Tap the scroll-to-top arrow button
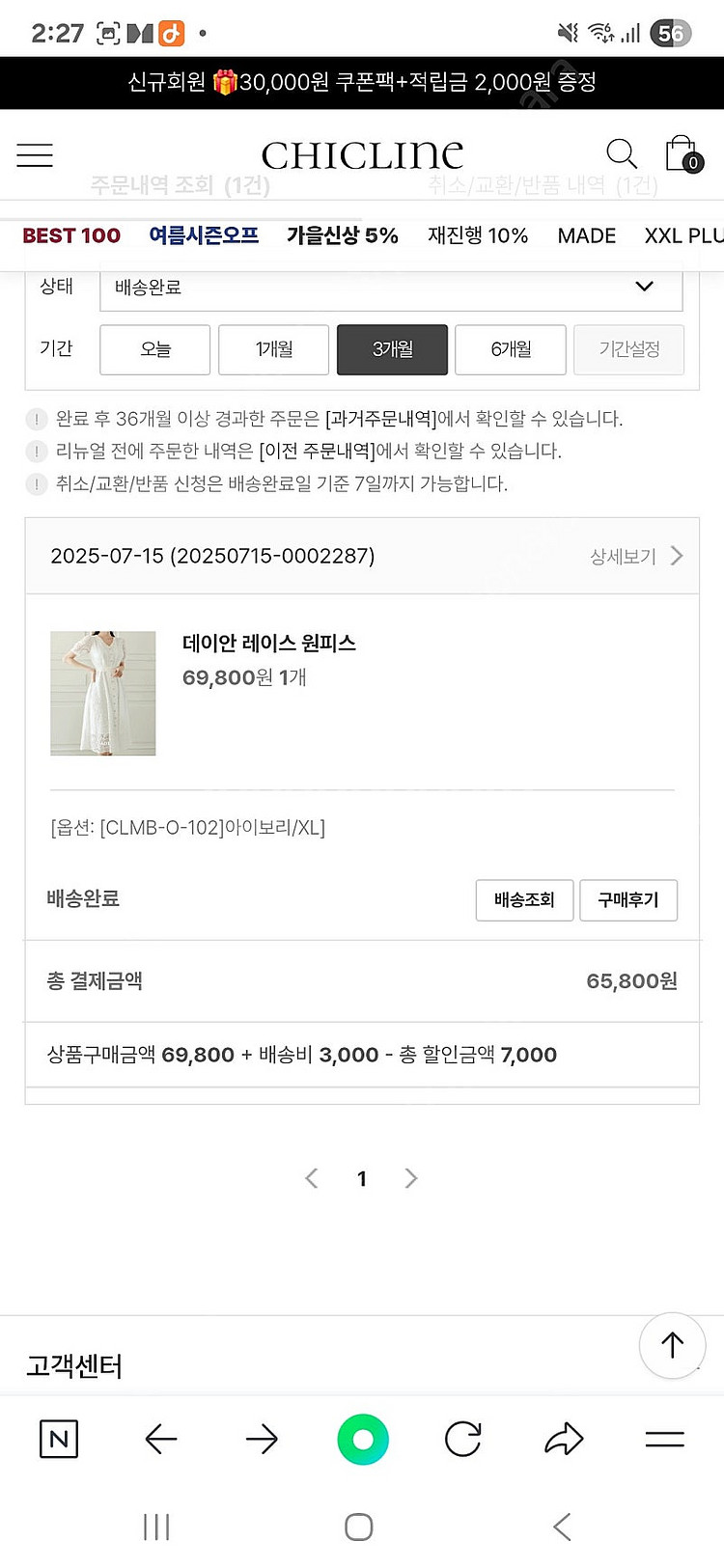Image resolution: width=724 pixels, height=1568 pixels. (x=672, y=1345)
